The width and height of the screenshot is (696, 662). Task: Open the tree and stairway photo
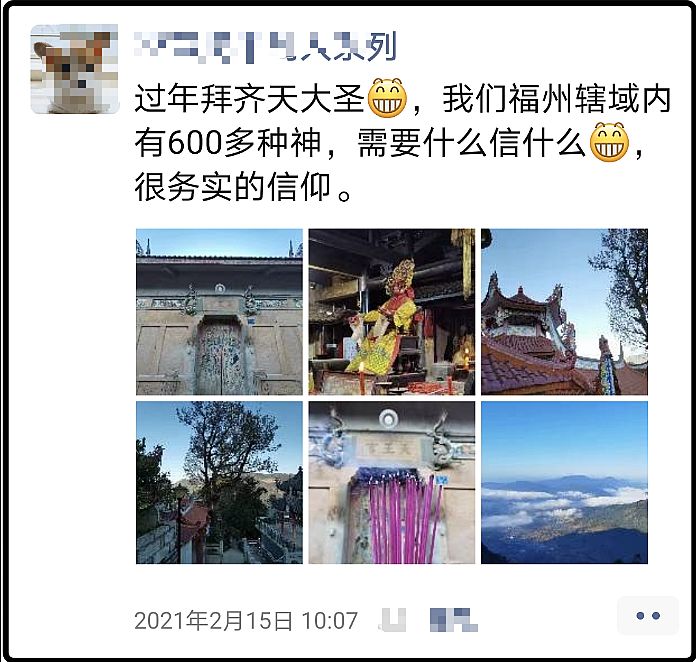coord(219,483)
